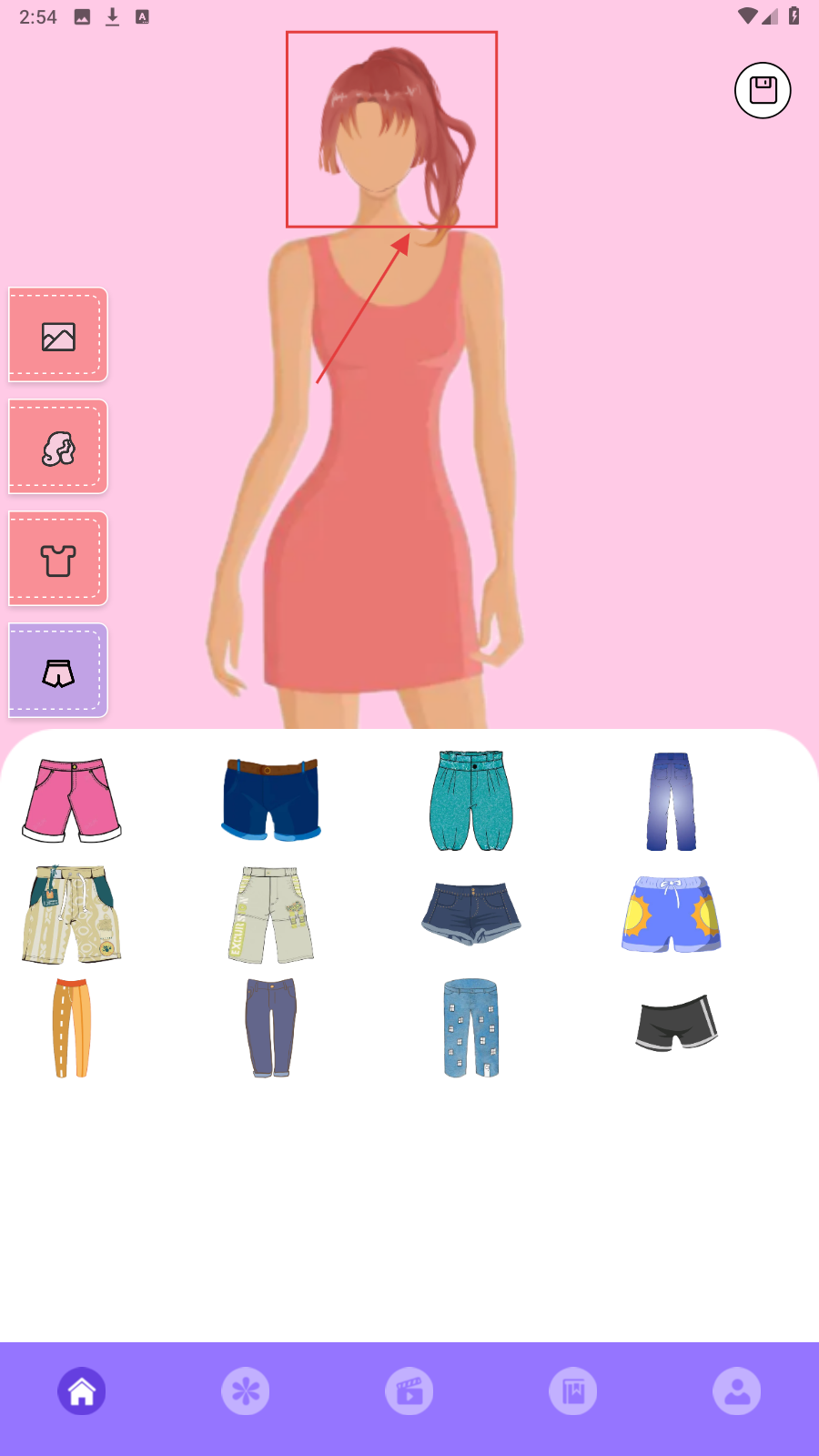819x1456 pixels.
Task: Open the video clapperboard tab
Action: coord(409,1391)
